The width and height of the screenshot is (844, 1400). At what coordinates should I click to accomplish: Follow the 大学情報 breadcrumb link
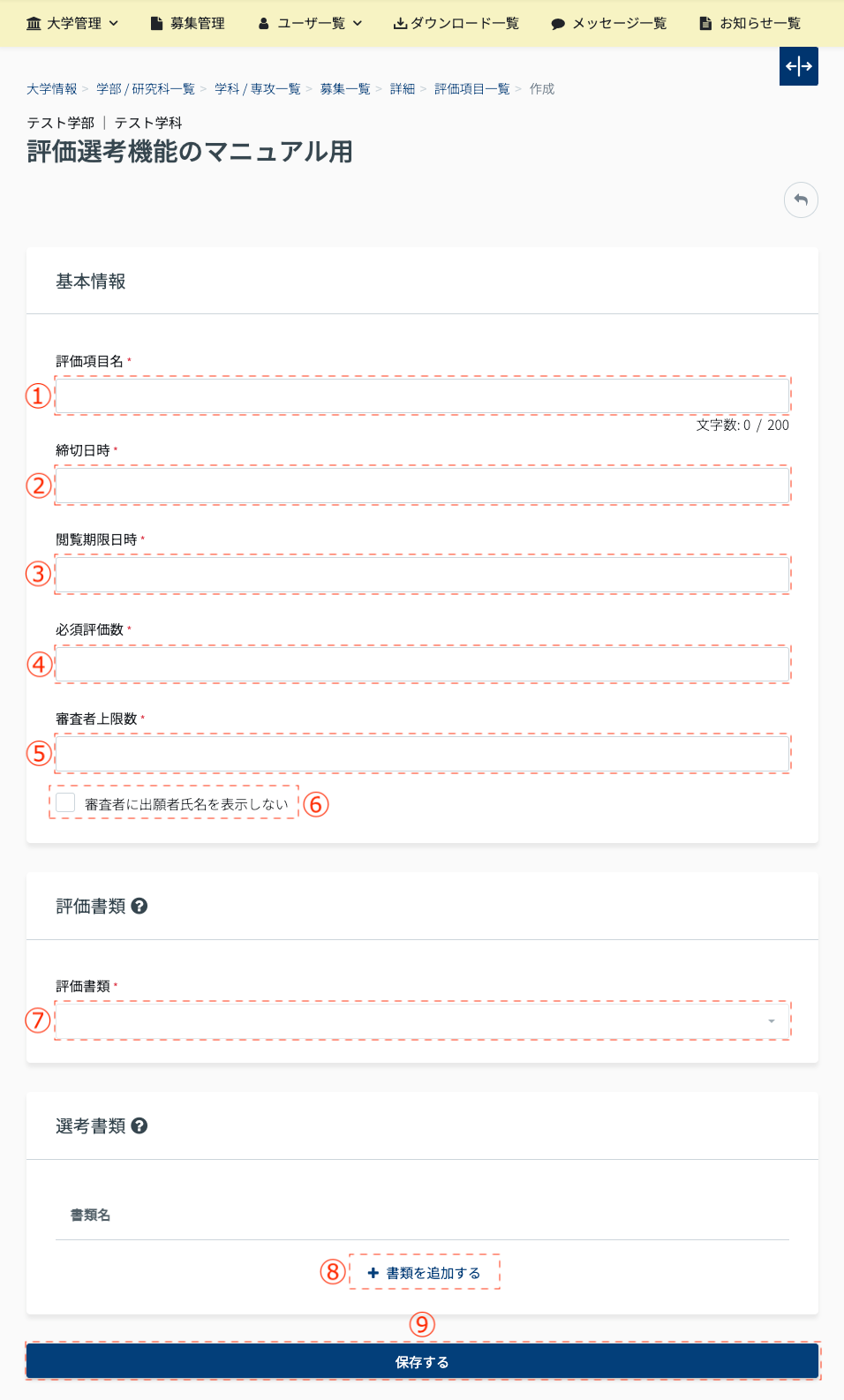[x=52, y=89]
